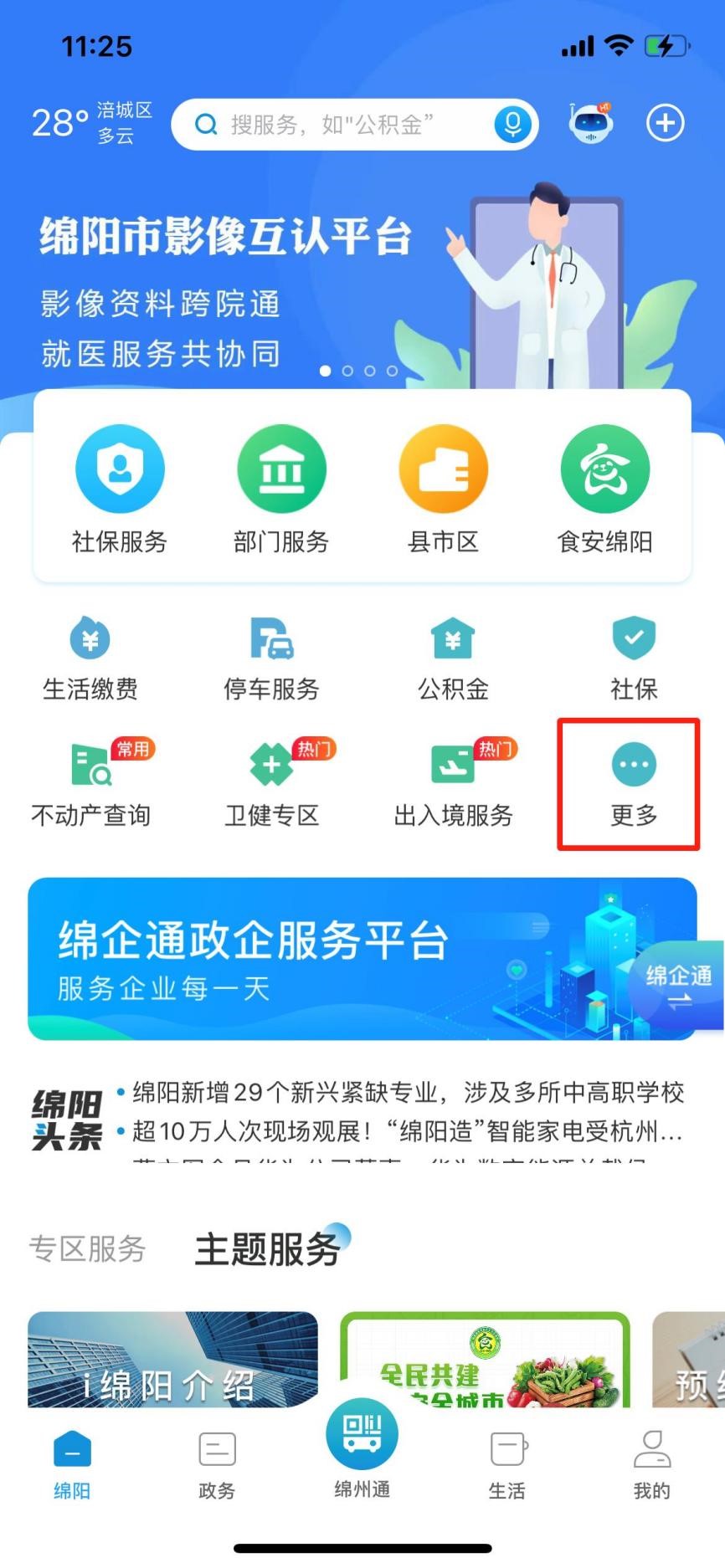Open the robot assistant icon

point(591,124)
